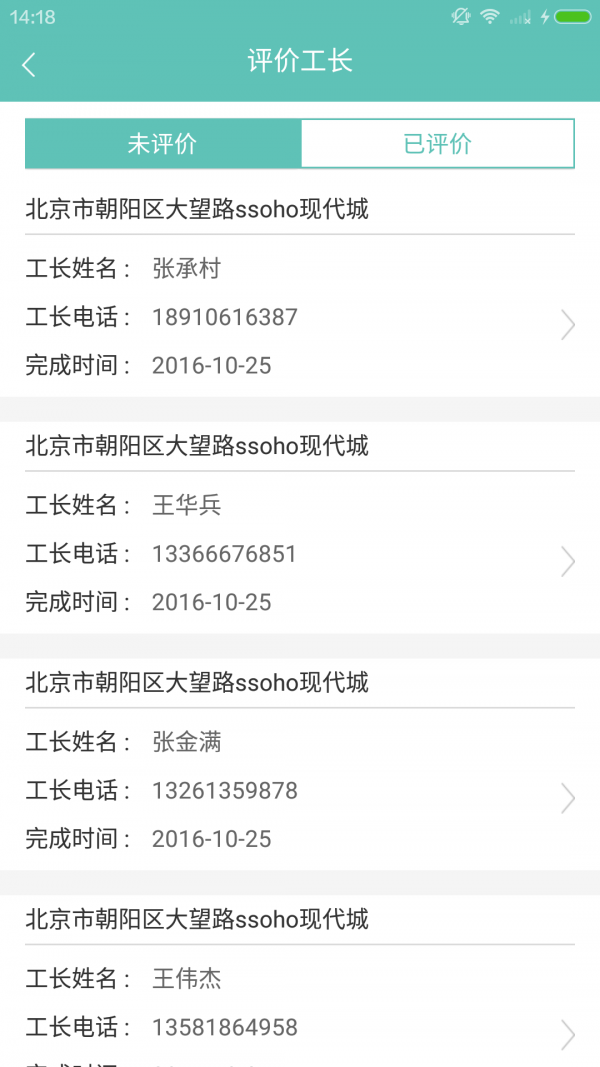Open the entry for foreman 王伟杰
600x1067 pixels.
[x=300, y=1010]
